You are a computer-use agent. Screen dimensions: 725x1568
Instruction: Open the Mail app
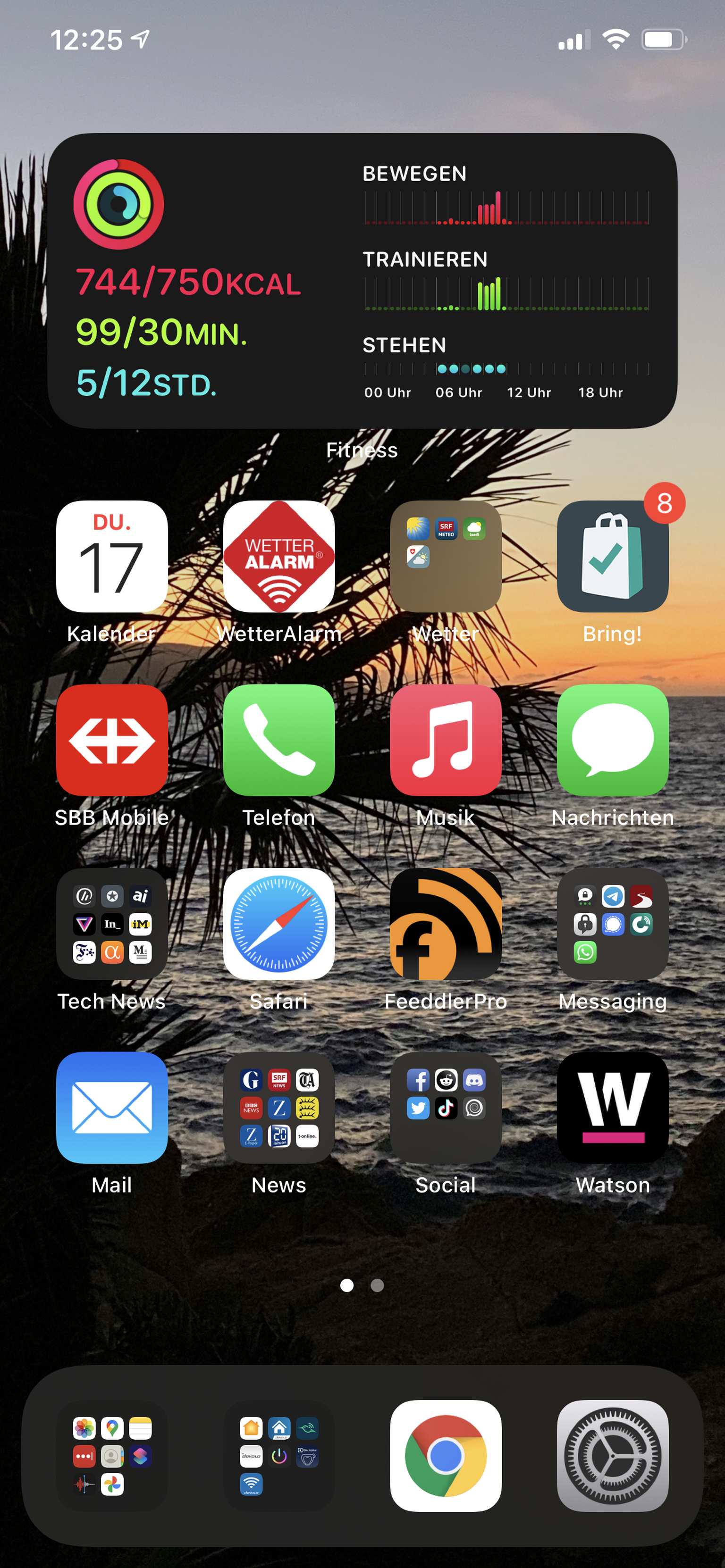tap(111, 1107)
